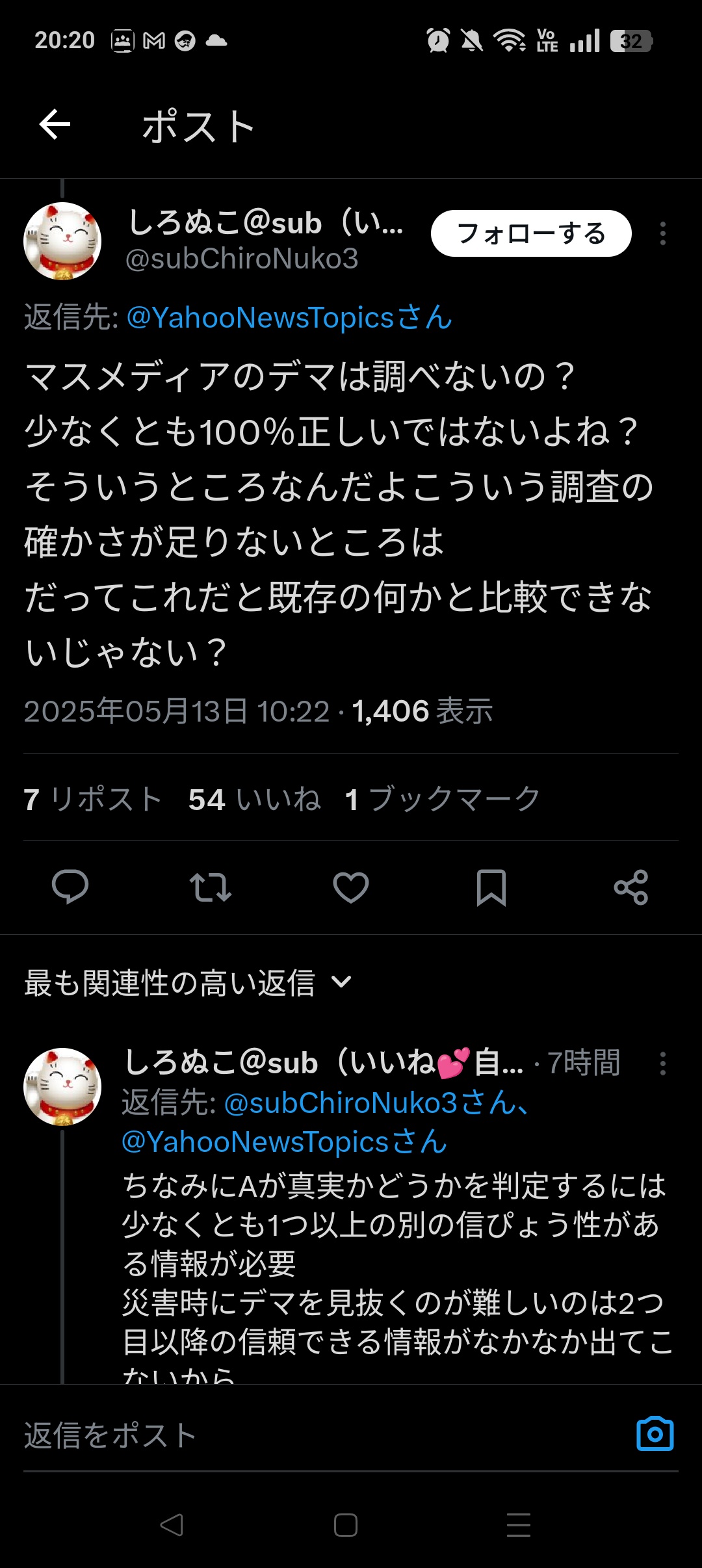Tap the system home button

(346, 1525)
